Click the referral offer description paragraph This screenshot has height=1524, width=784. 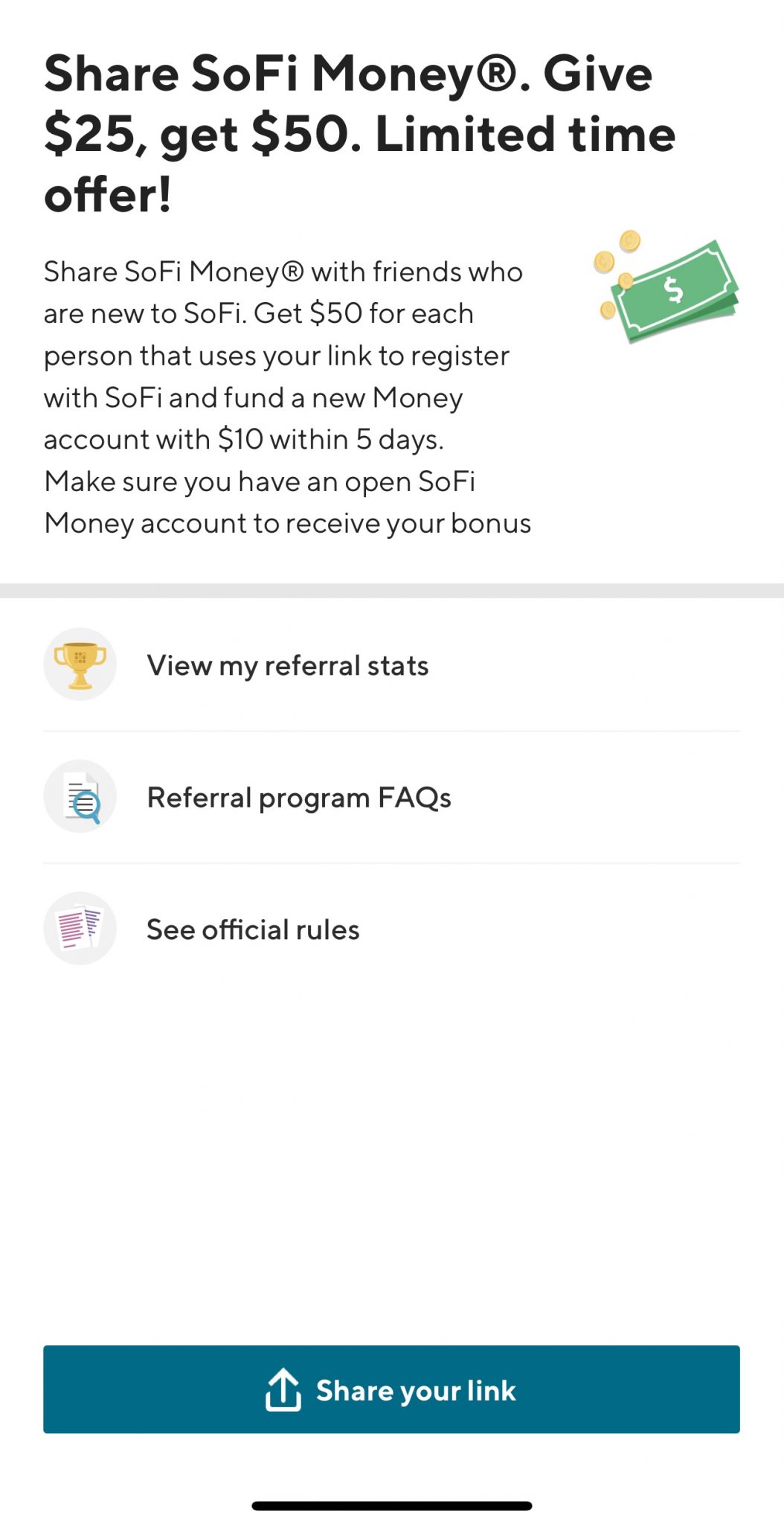point(286,397)
